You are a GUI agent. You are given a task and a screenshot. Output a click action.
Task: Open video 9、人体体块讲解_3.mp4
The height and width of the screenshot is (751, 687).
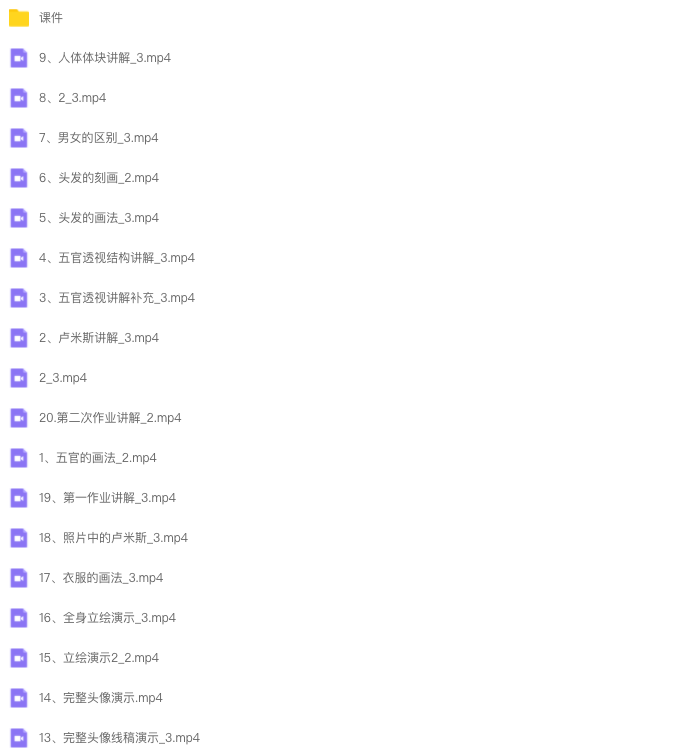coord(104,58)
